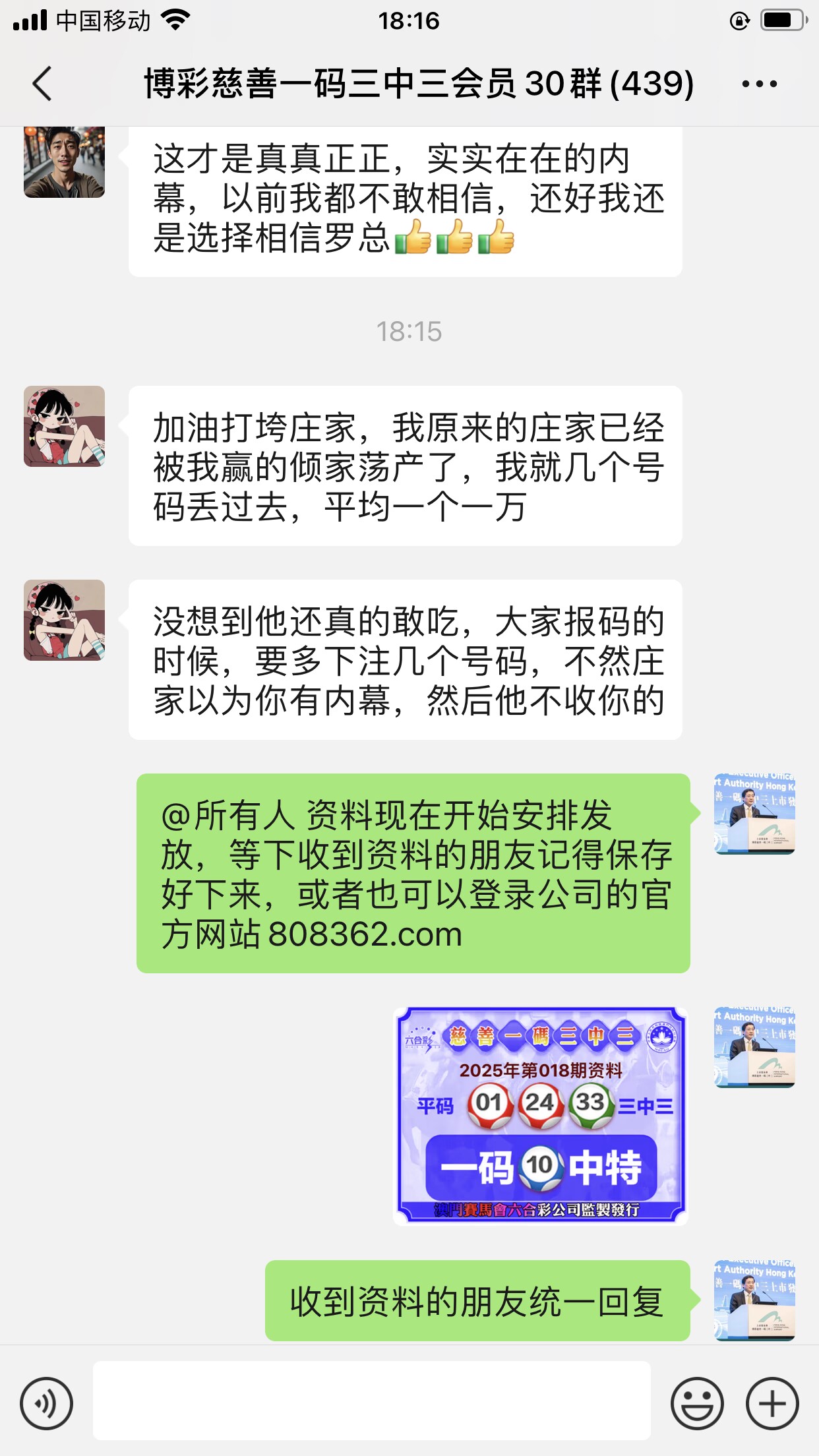Open the group chat's three-dot menu
The image size is (819, 1456).
pyautogui.click(x=759, y=84)
